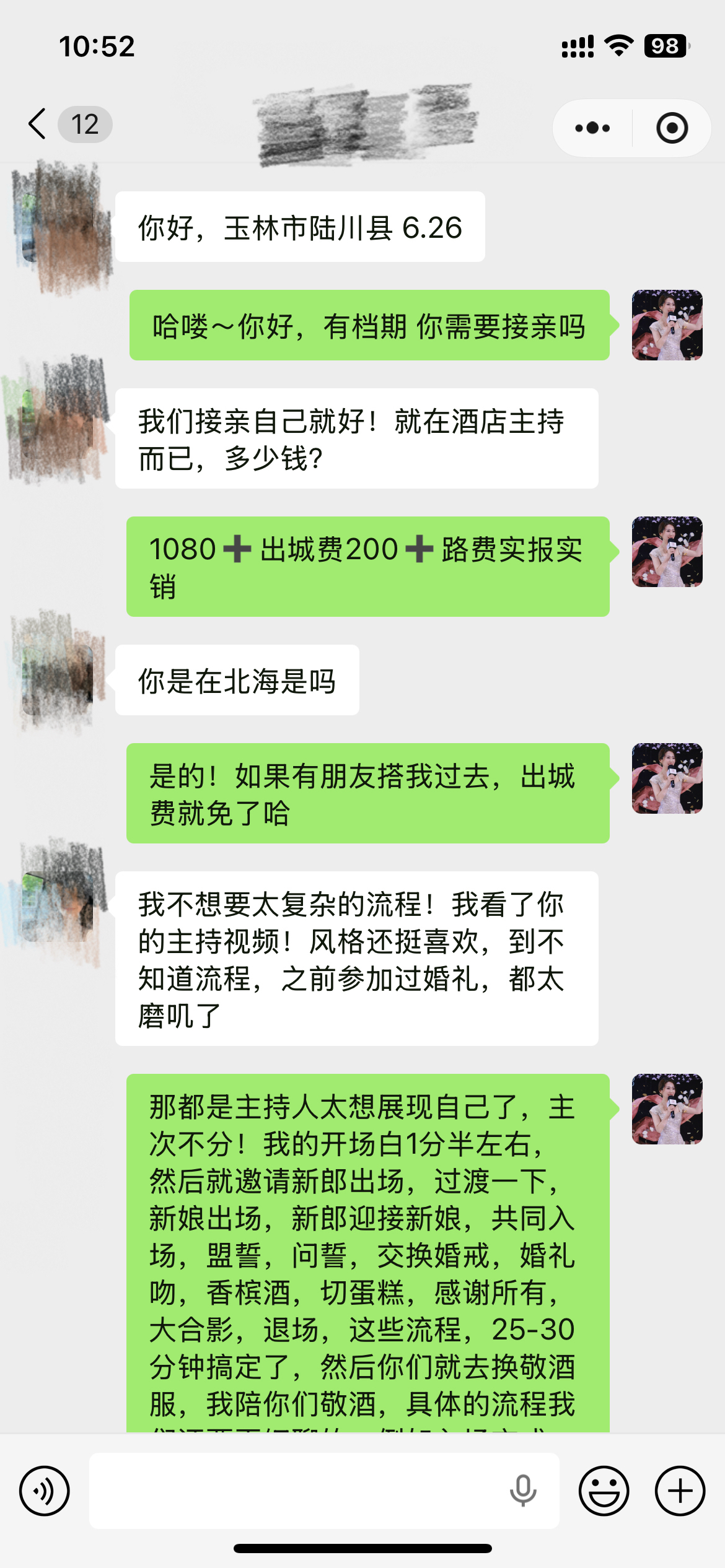Viewport: 725px width, 1568px height.
Task: Tap the microphone icon in the message box
Action: tap(523, 1491)
